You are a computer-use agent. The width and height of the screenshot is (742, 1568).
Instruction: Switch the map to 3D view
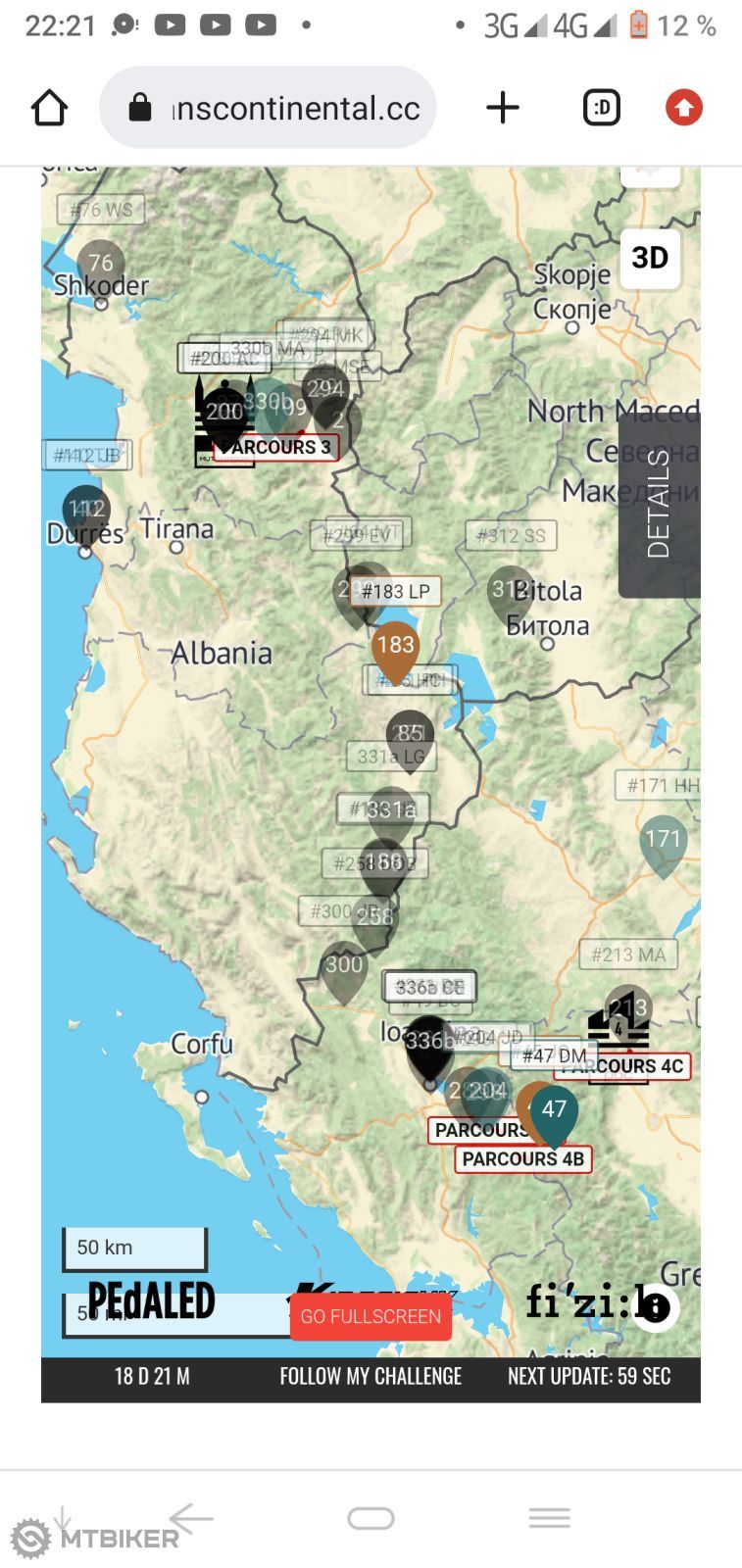[650, 258]
